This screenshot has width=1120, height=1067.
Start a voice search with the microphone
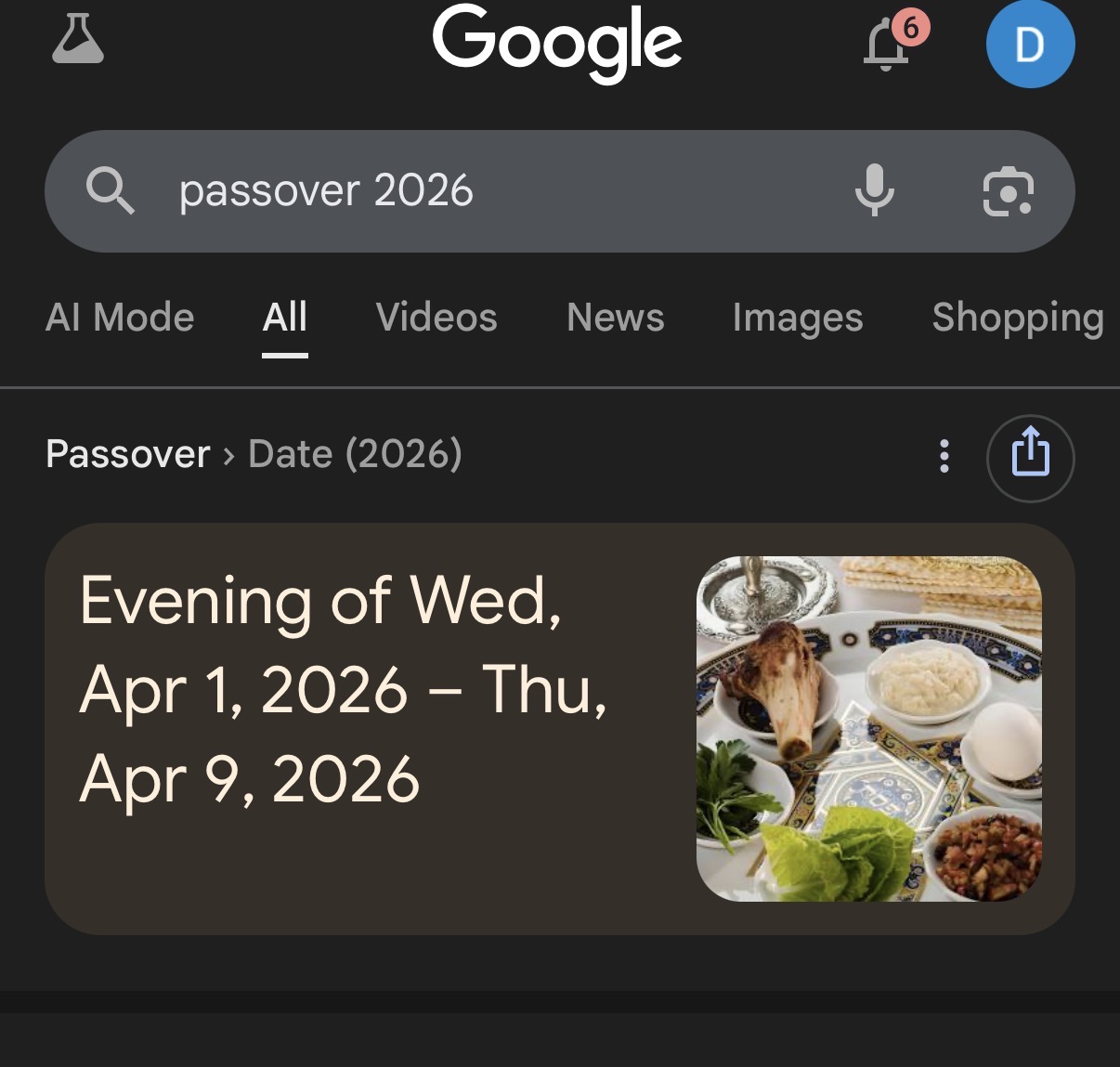[x=874, y=190]
